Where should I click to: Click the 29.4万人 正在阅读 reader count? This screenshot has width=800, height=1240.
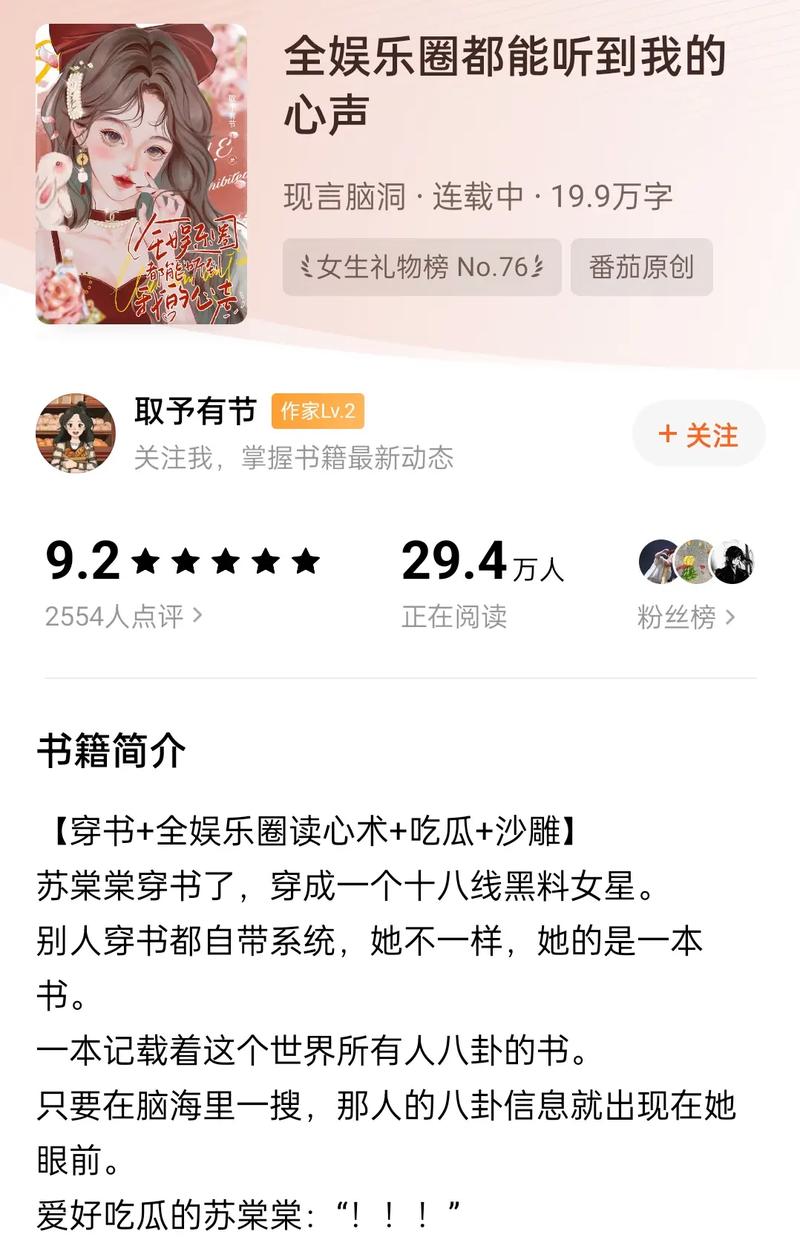[x=482, y=562]
